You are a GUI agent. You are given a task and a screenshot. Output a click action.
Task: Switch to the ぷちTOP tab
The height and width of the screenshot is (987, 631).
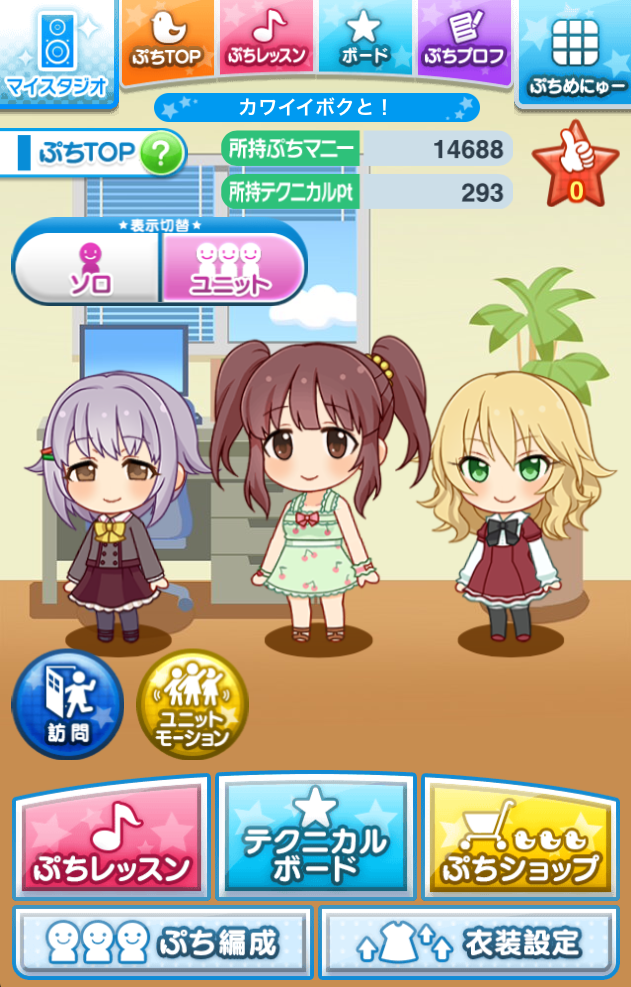[x=167, y=38]
